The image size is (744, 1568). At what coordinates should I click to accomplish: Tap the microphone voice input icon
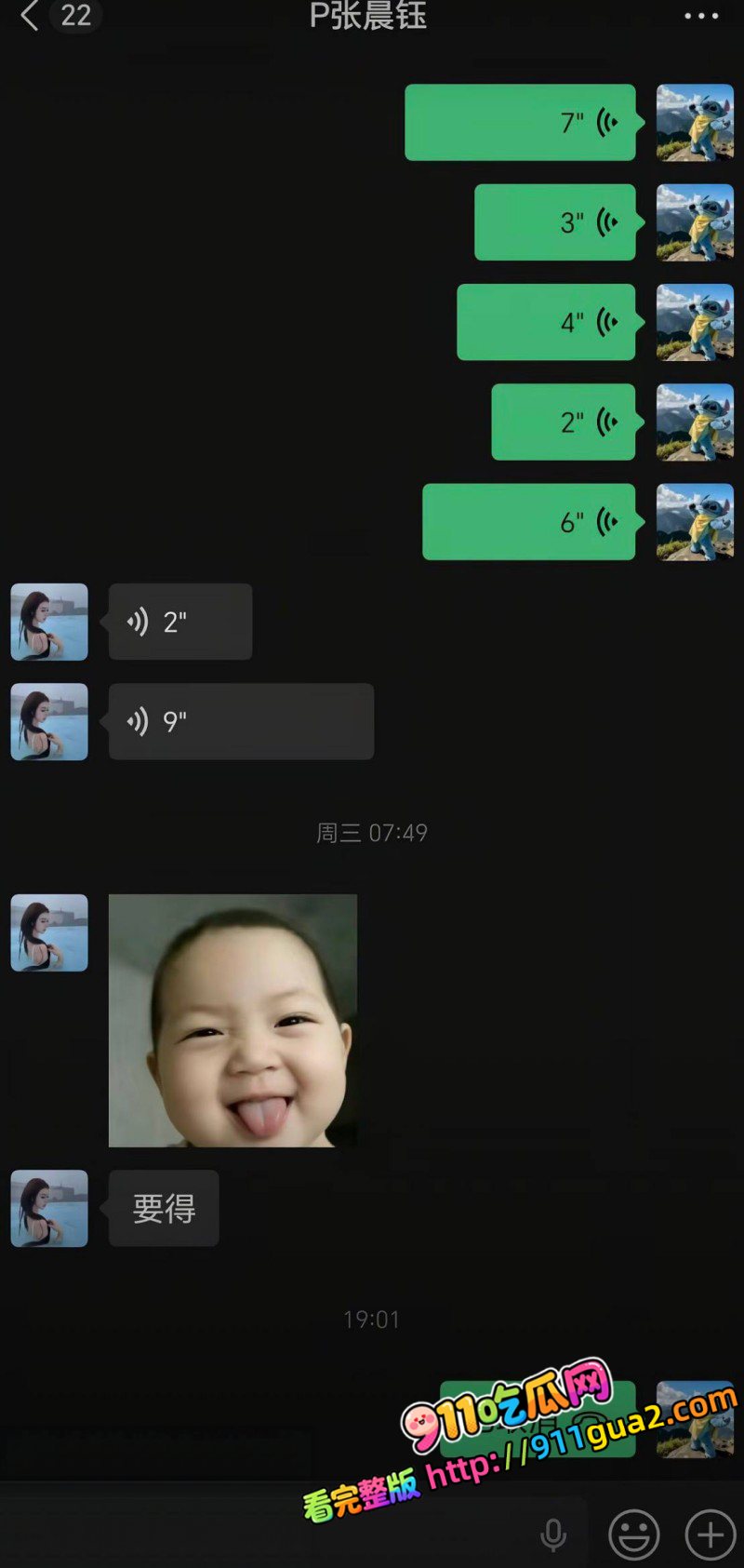(553, 1535)
